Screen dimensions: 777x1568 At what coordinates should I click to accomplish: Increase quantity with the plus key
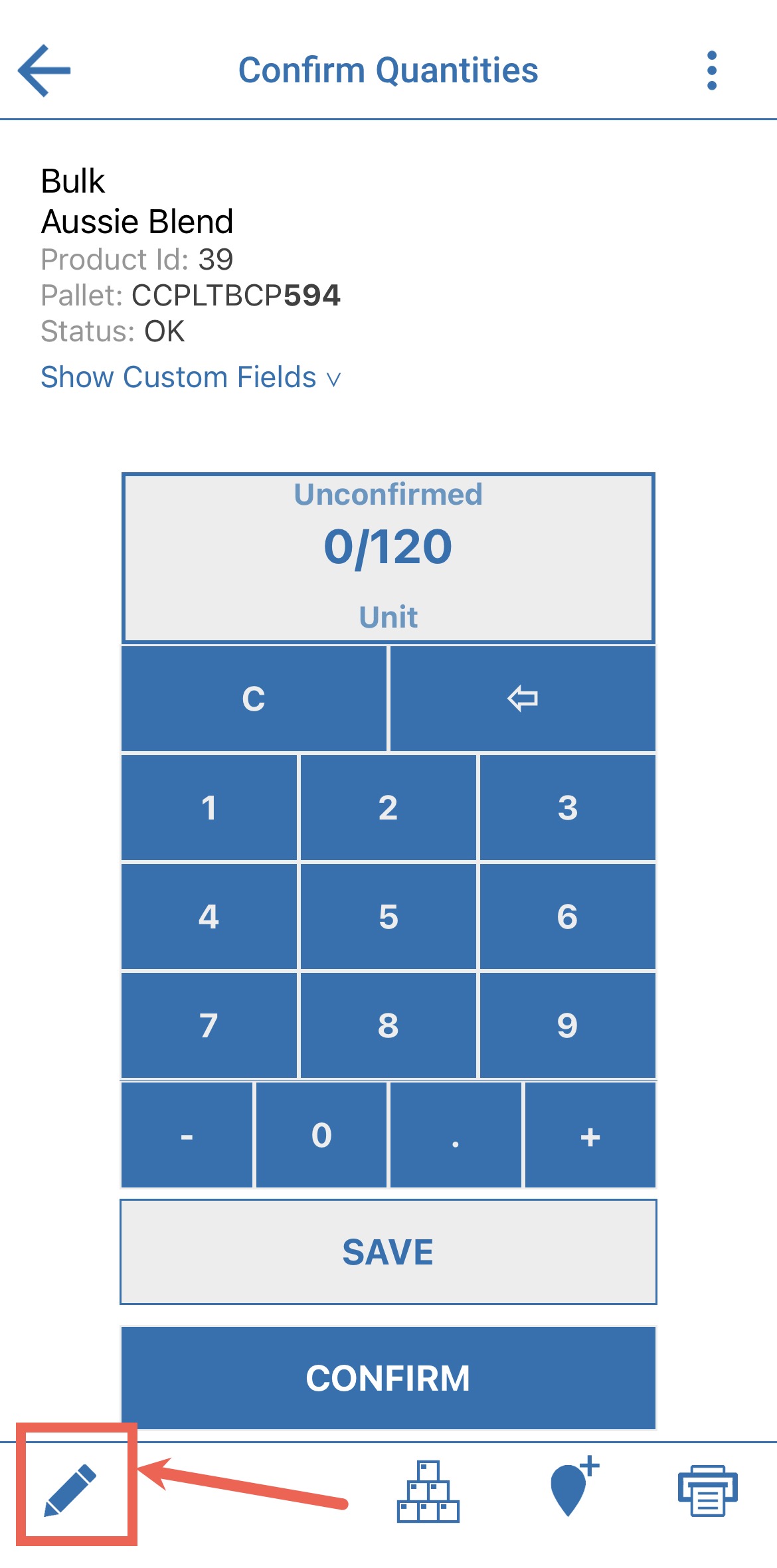[590, 1135]
